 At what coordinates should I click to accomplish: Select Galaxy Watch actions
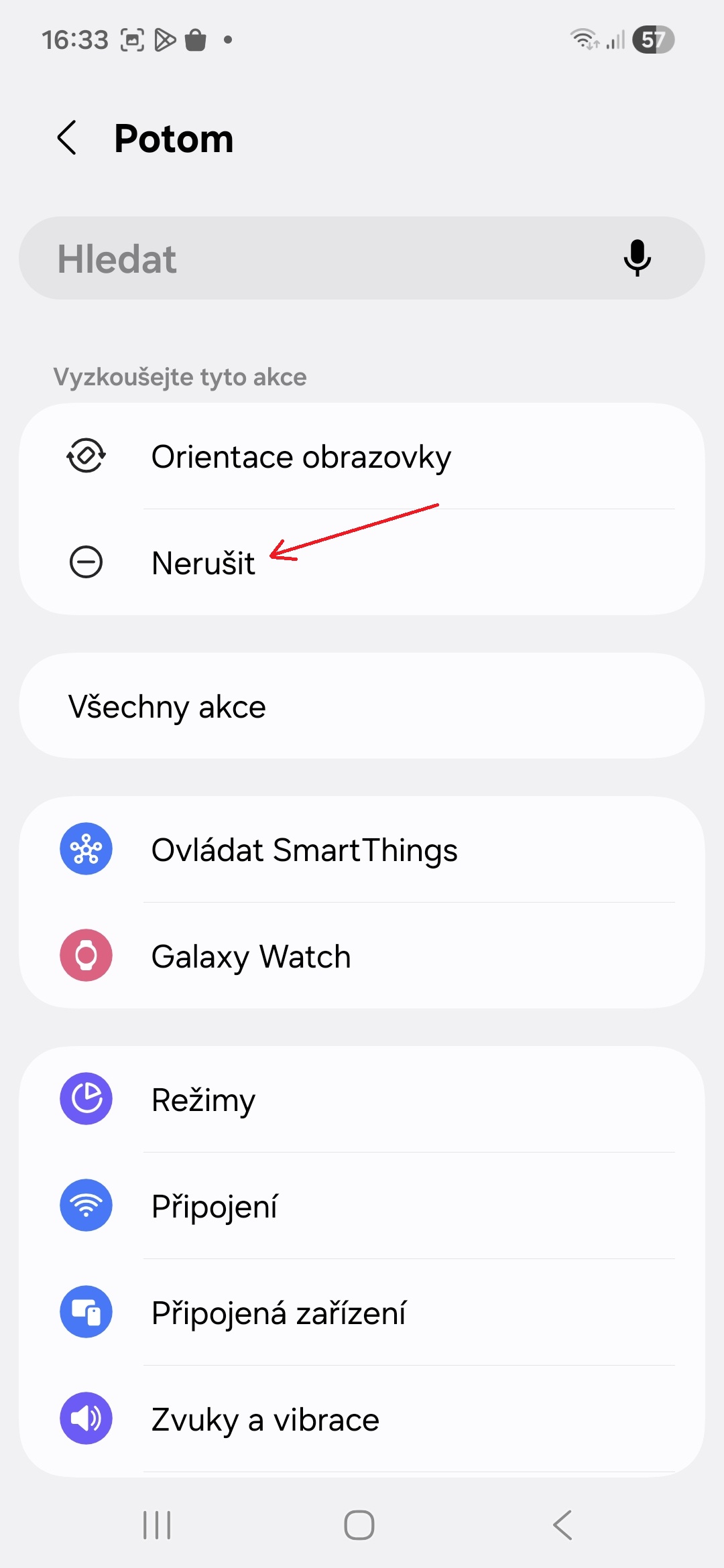point(362,956)
